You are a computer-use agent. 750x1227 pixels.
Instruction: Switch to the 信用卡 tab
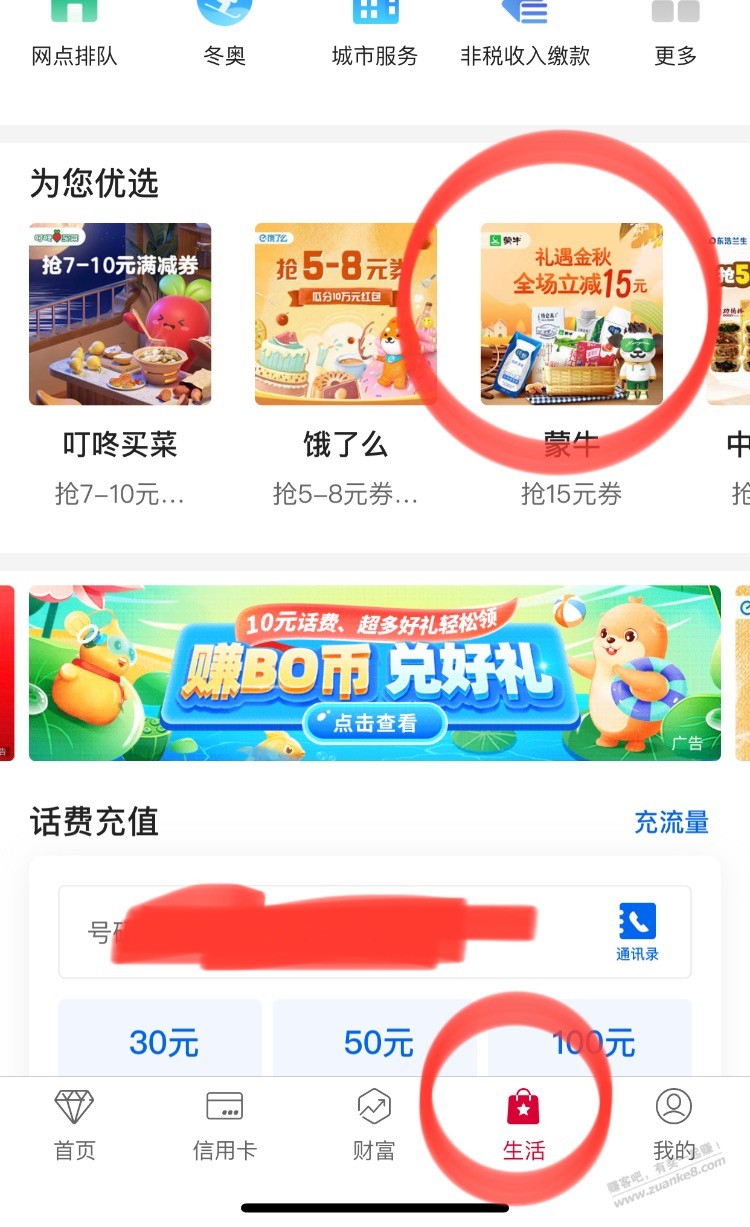click(224, 1125)
